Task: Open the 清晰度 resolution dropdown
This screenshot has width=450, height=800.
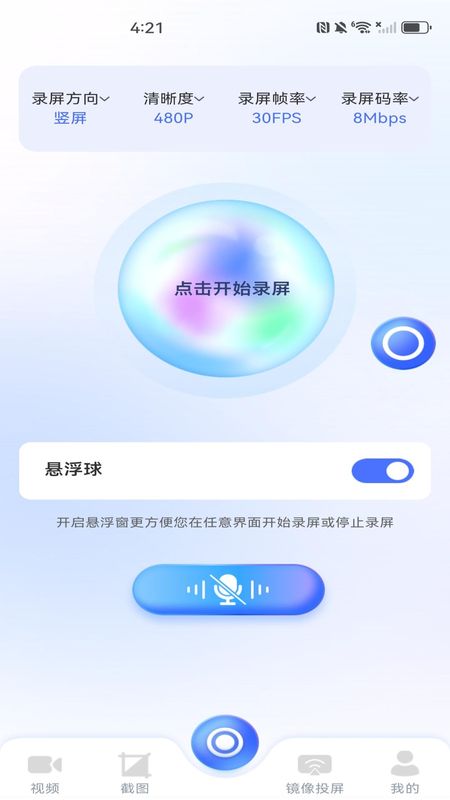Action: coord(173,108)
